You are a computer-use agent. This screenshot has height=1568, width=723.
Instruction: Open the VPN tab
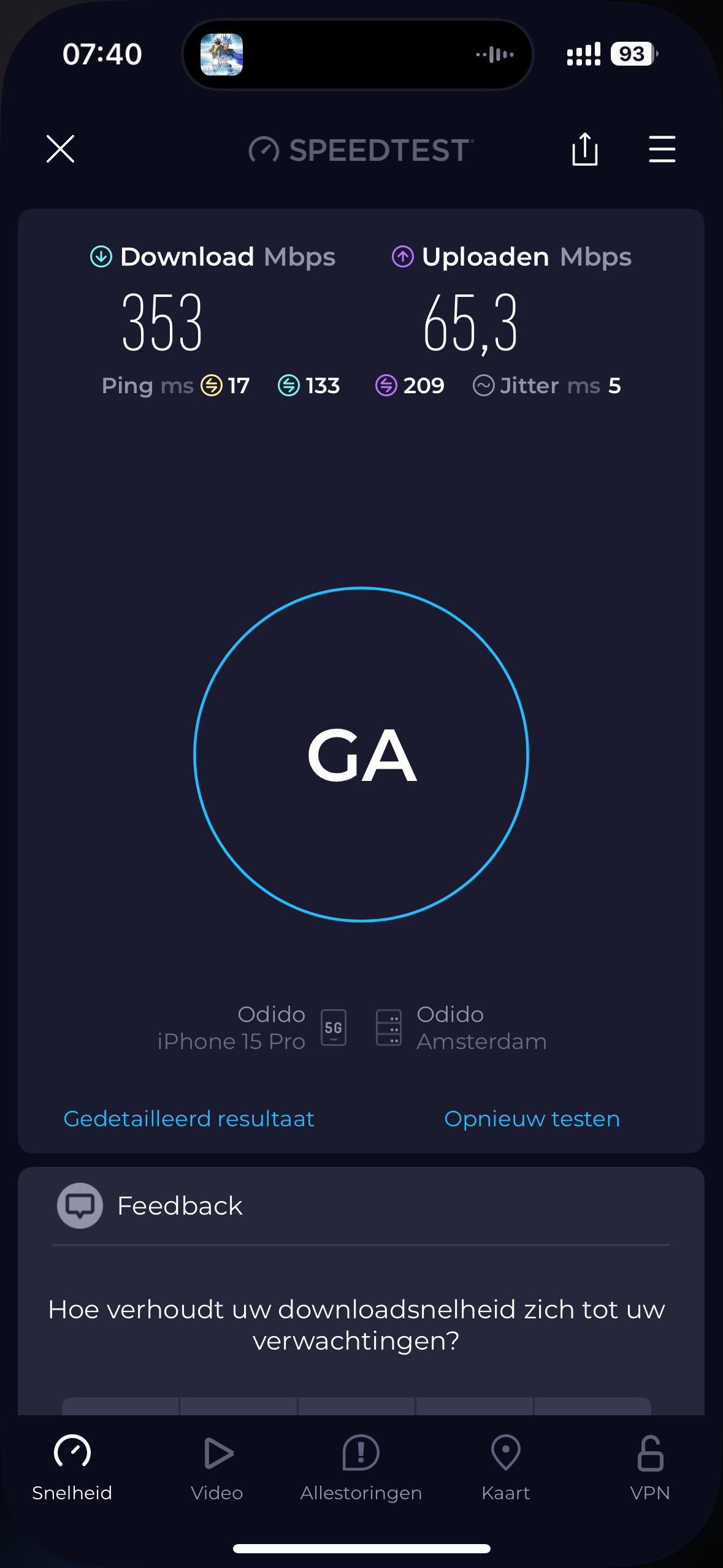pyautogui.click(x=650, y=1466)
